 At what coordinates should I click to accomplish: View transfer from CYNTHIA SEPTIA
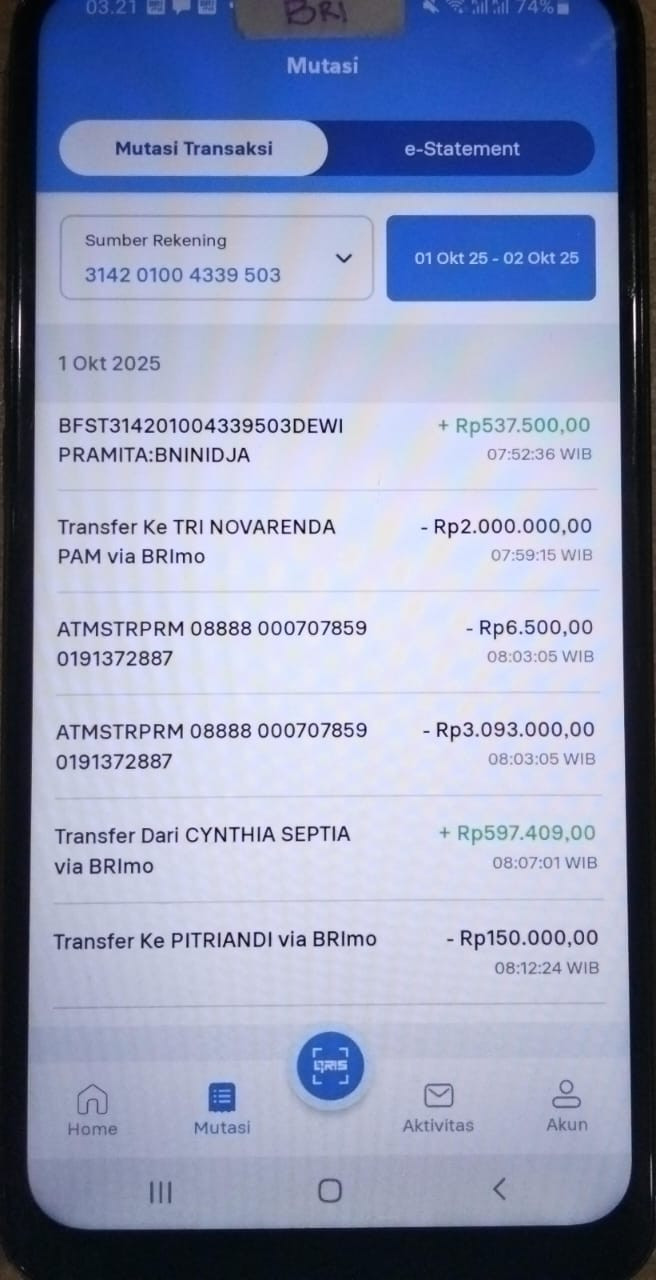pyautogui.click(x=325, y=848)
